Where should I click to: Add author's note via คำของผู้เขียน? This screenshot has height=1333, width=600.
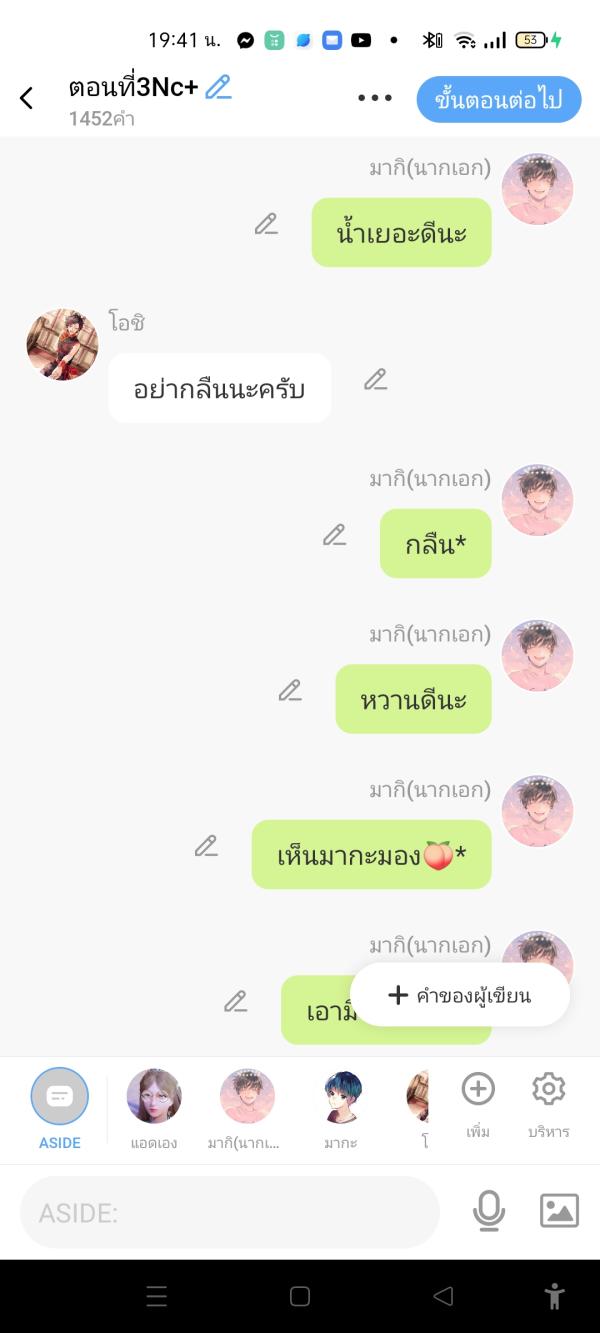tap(460, 995)
